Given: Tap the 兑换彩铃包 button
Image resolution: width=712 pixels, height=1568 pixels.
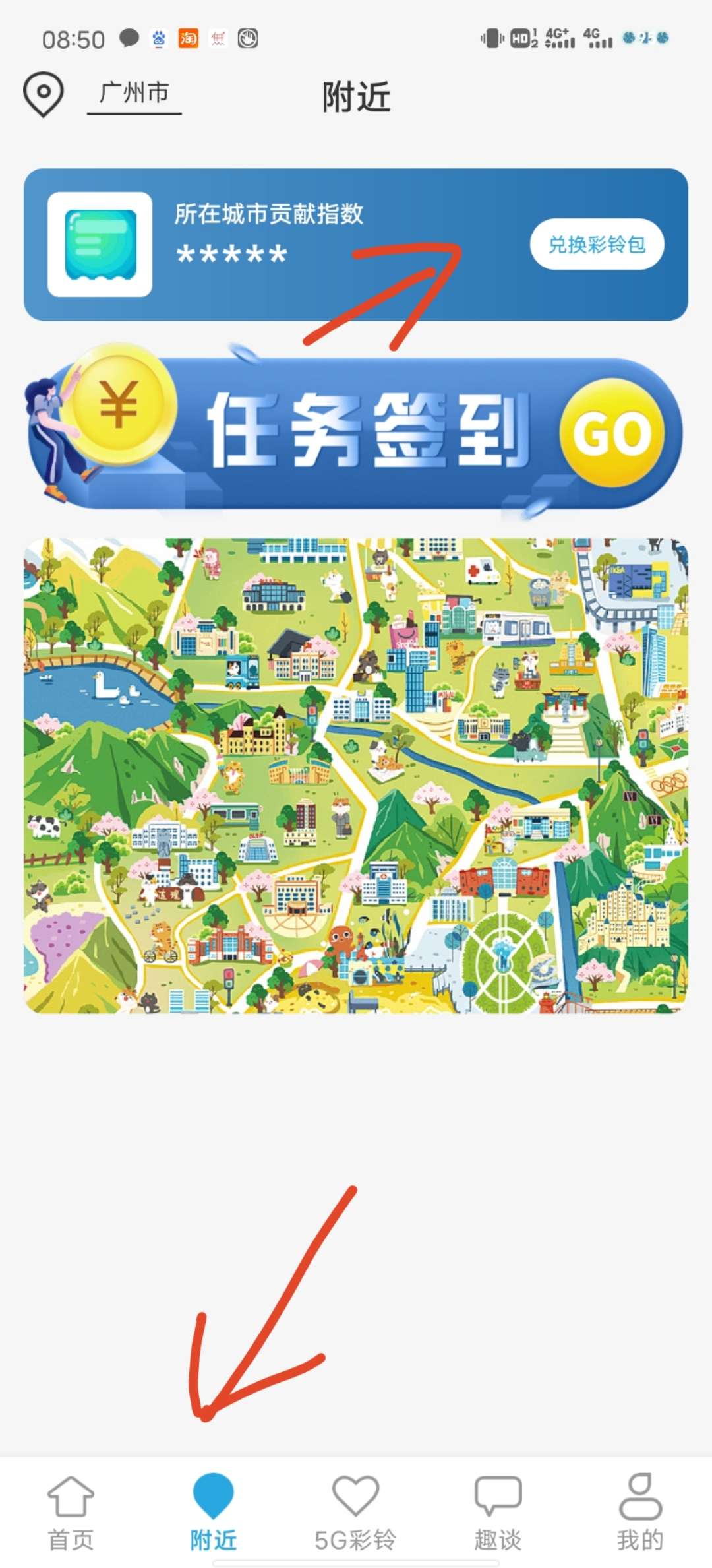Looking at the screenshot, I should pyautogui.click(x=597, y=244).
